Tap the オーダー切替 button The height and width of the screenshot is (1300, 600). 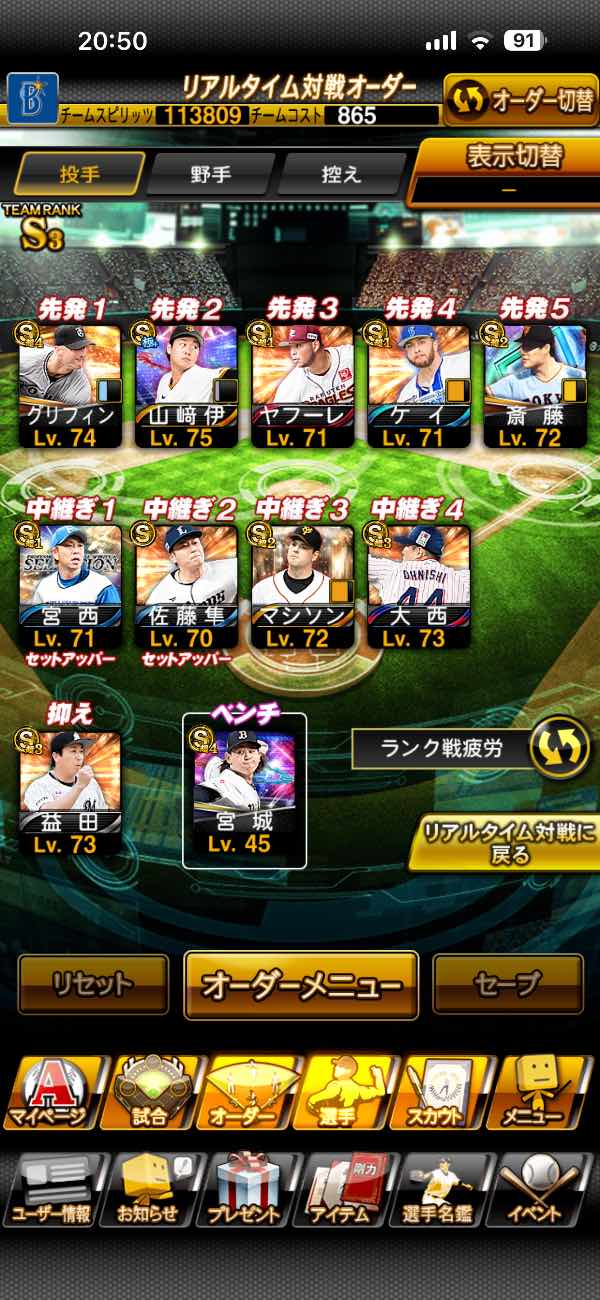tap(520, 100)
